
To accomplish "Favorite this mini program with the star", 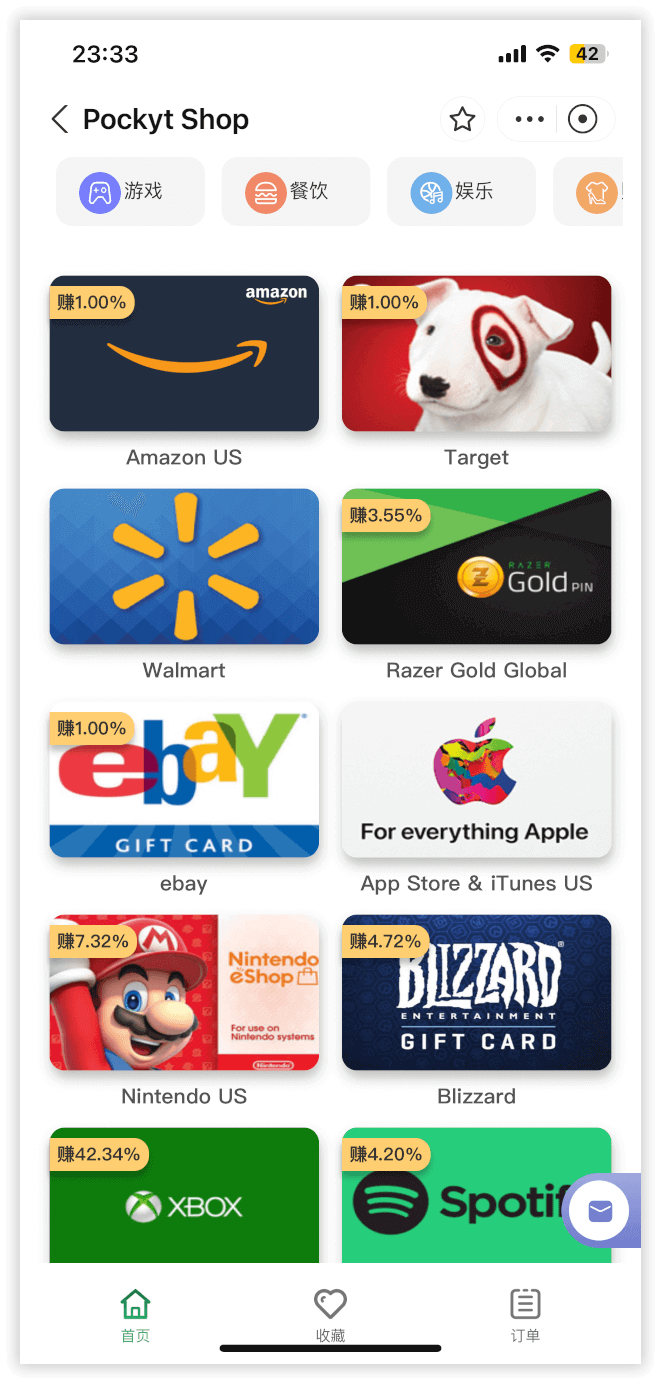I will coord(462,120).
